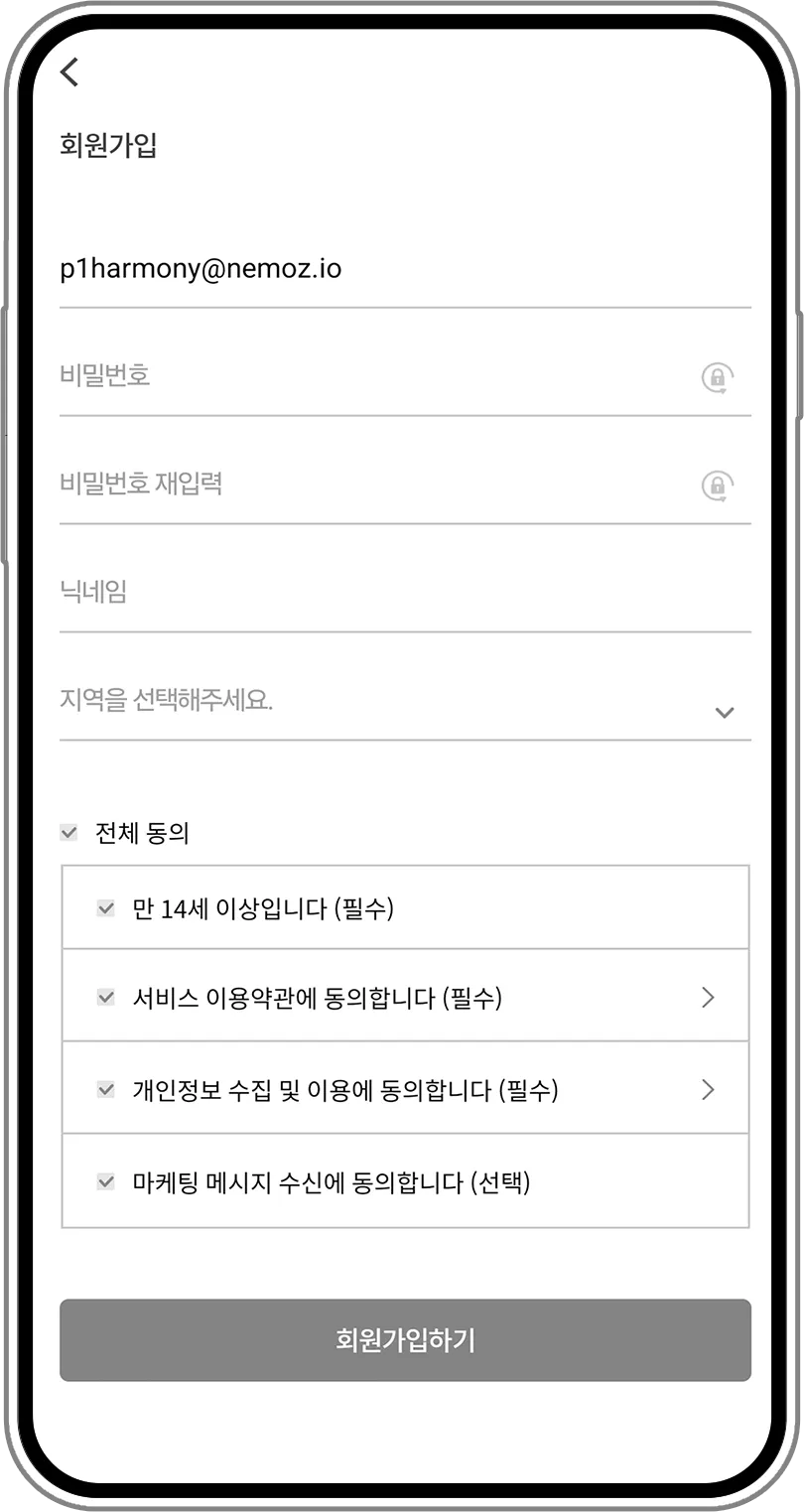Tap the 닉네임 nickname field
Image resolution: width=804 pixels, height=1512 pixels.
coord(397,593)
